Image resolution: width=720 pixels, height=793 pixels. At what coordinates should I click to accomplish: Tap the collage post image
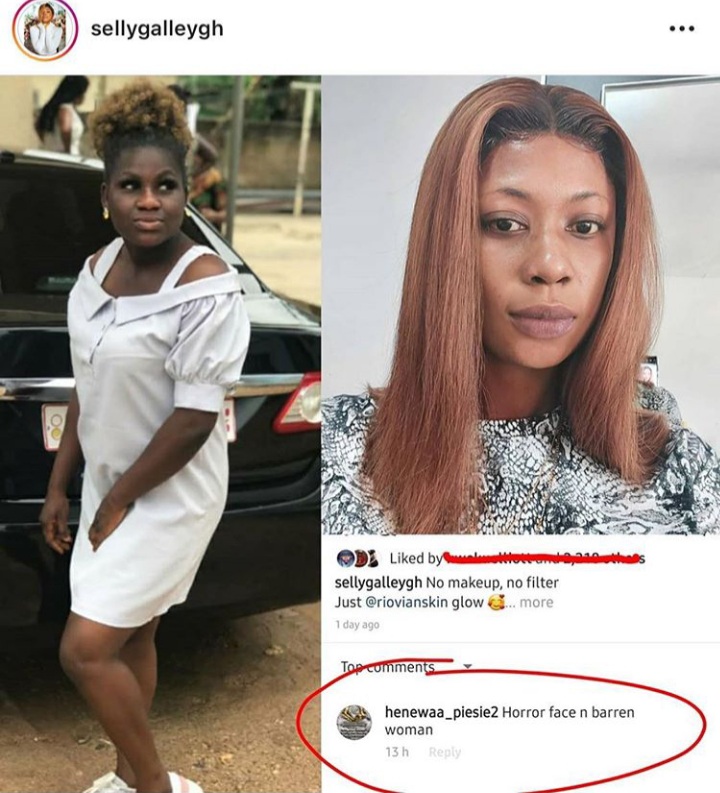pos(360,400)
